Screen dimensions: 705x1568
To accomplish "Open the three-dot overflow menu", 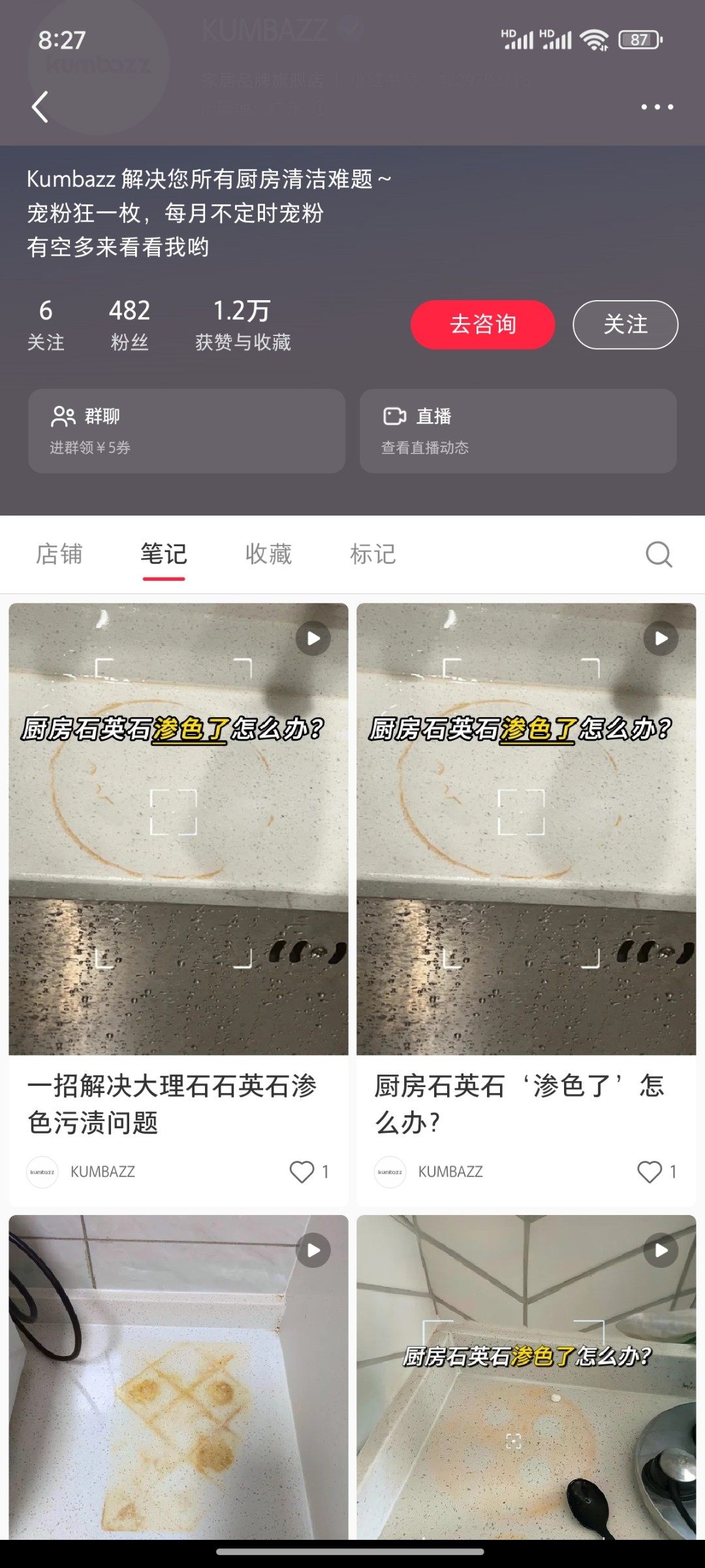I will point(657,107).
